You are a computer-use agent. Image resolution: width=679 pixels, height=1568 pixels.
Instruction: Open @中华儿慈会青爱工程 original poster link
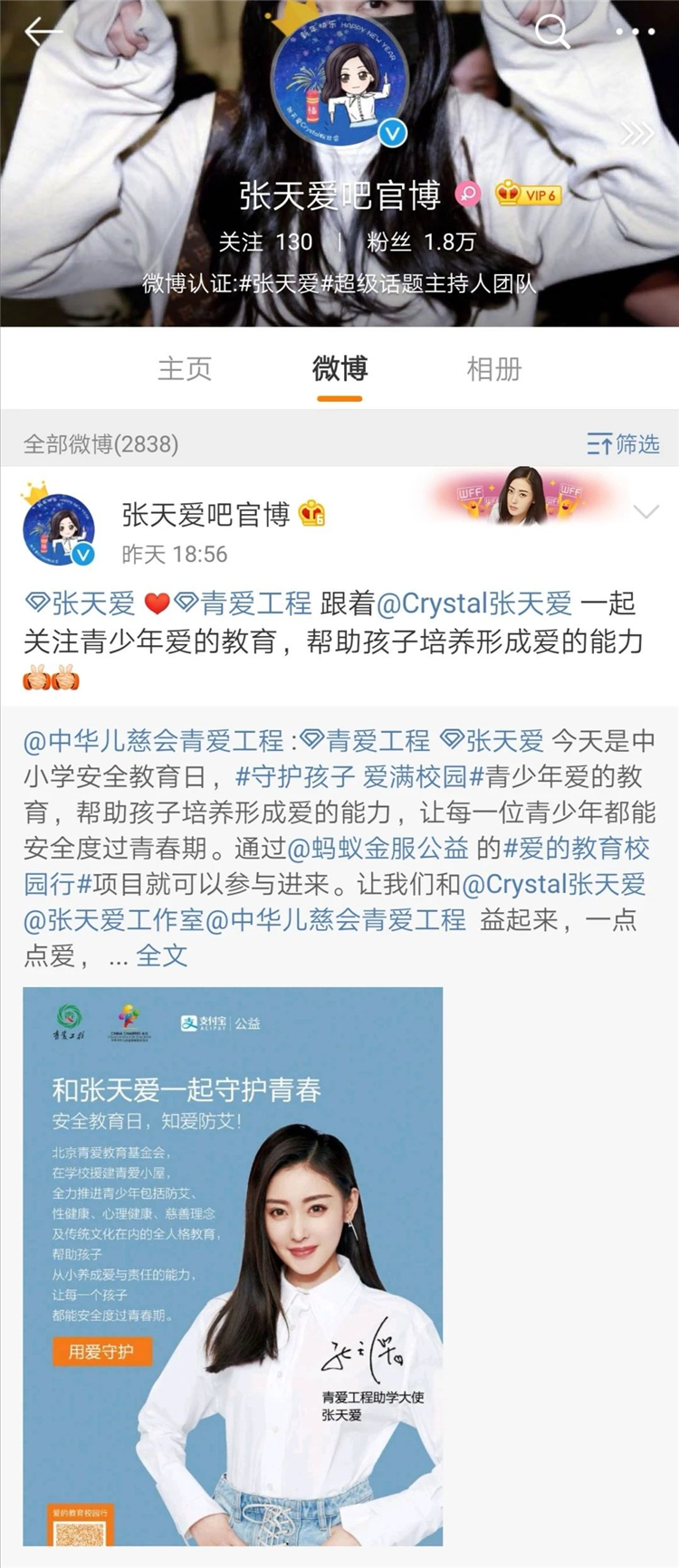click(154, 741)
